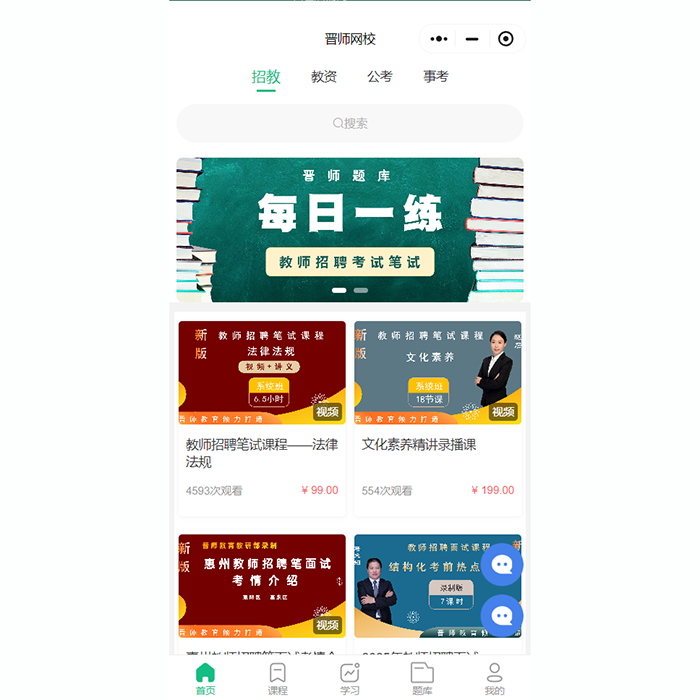Tap the lower floating chat bubble
Screen dimensions: 700x700
tap(502, 616)
